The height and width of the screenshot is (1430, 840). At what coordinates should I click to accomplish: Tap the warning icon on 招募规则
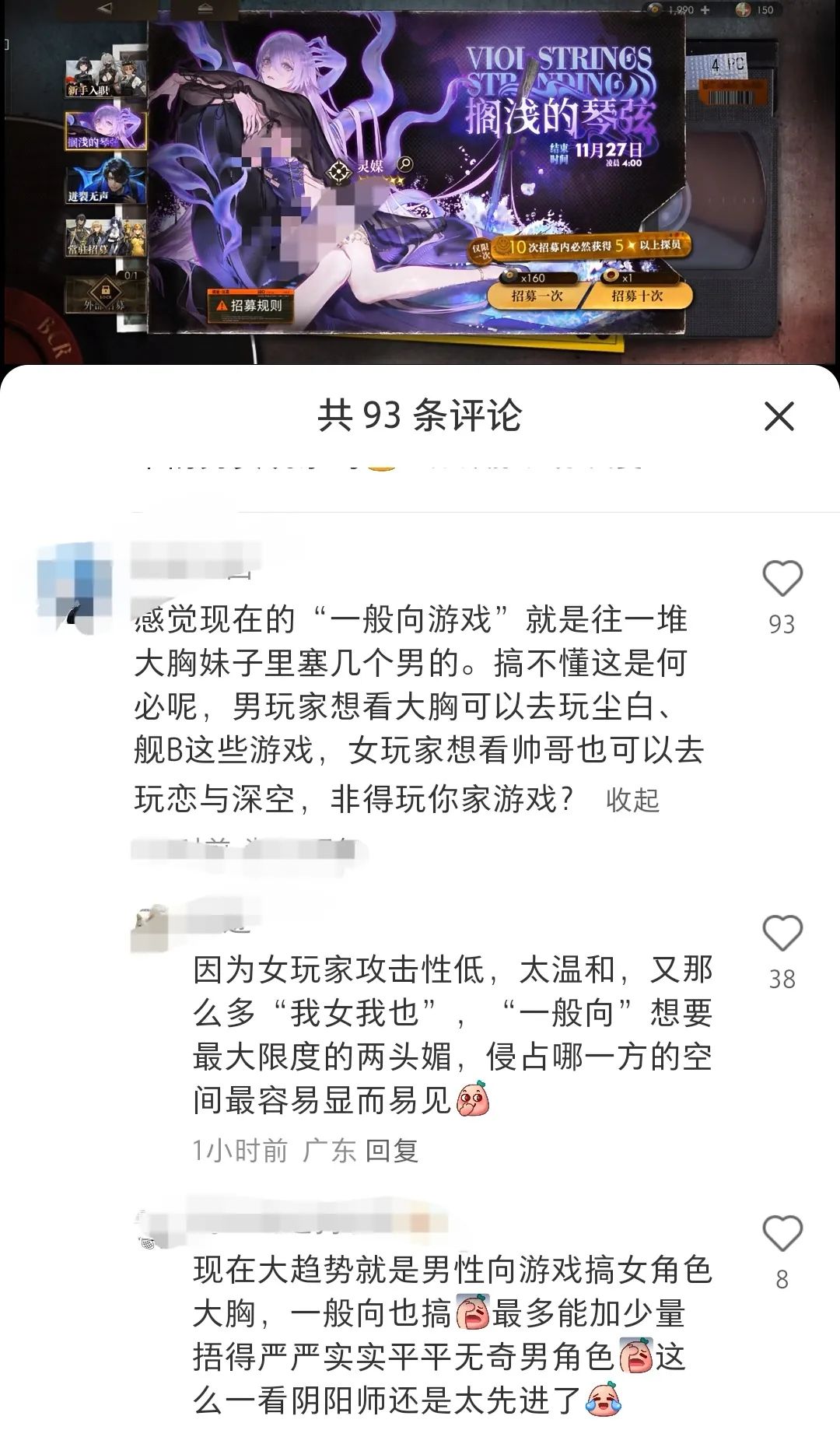[x=222, y=306]
